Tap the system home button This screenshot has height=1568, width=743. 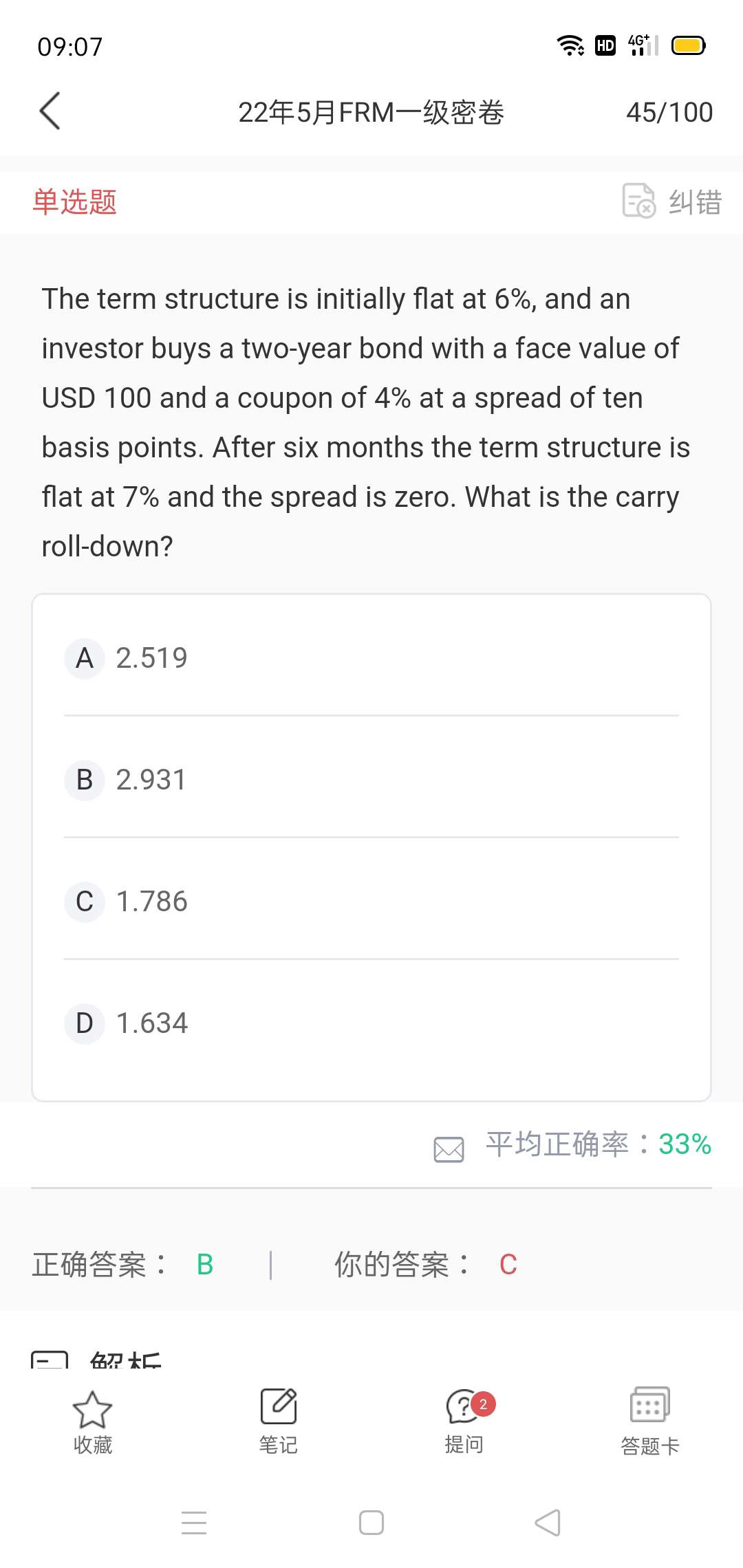371,1523
